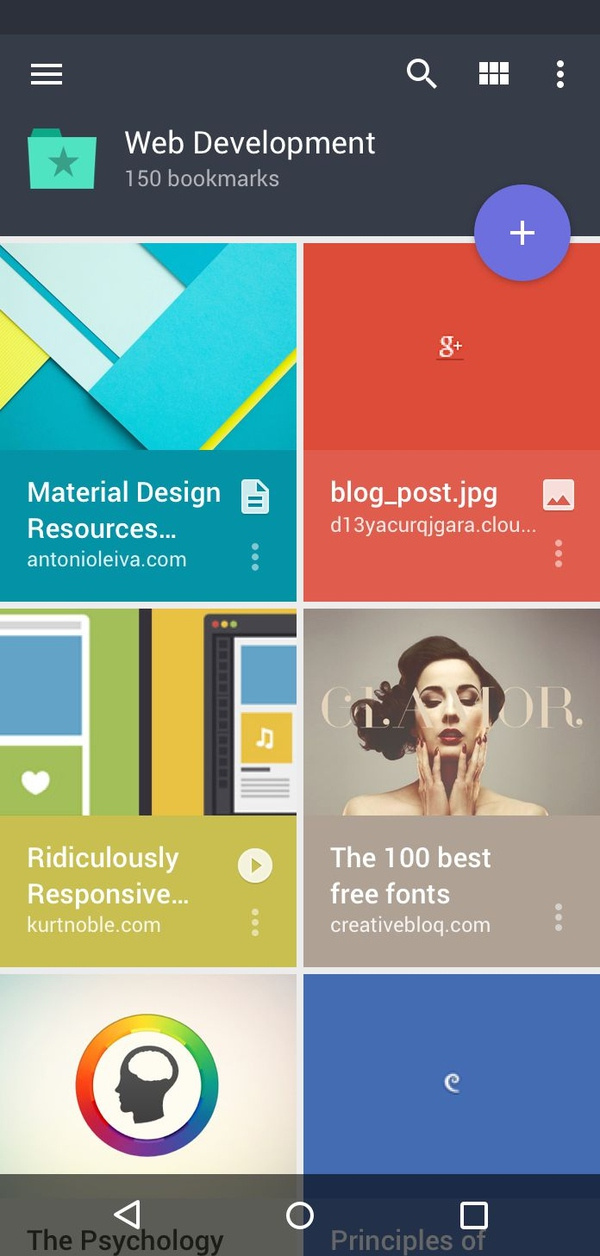Show options for the creativebloq.com bookmark
Viewport: 600px width, 1256px height.
point(558,917)
